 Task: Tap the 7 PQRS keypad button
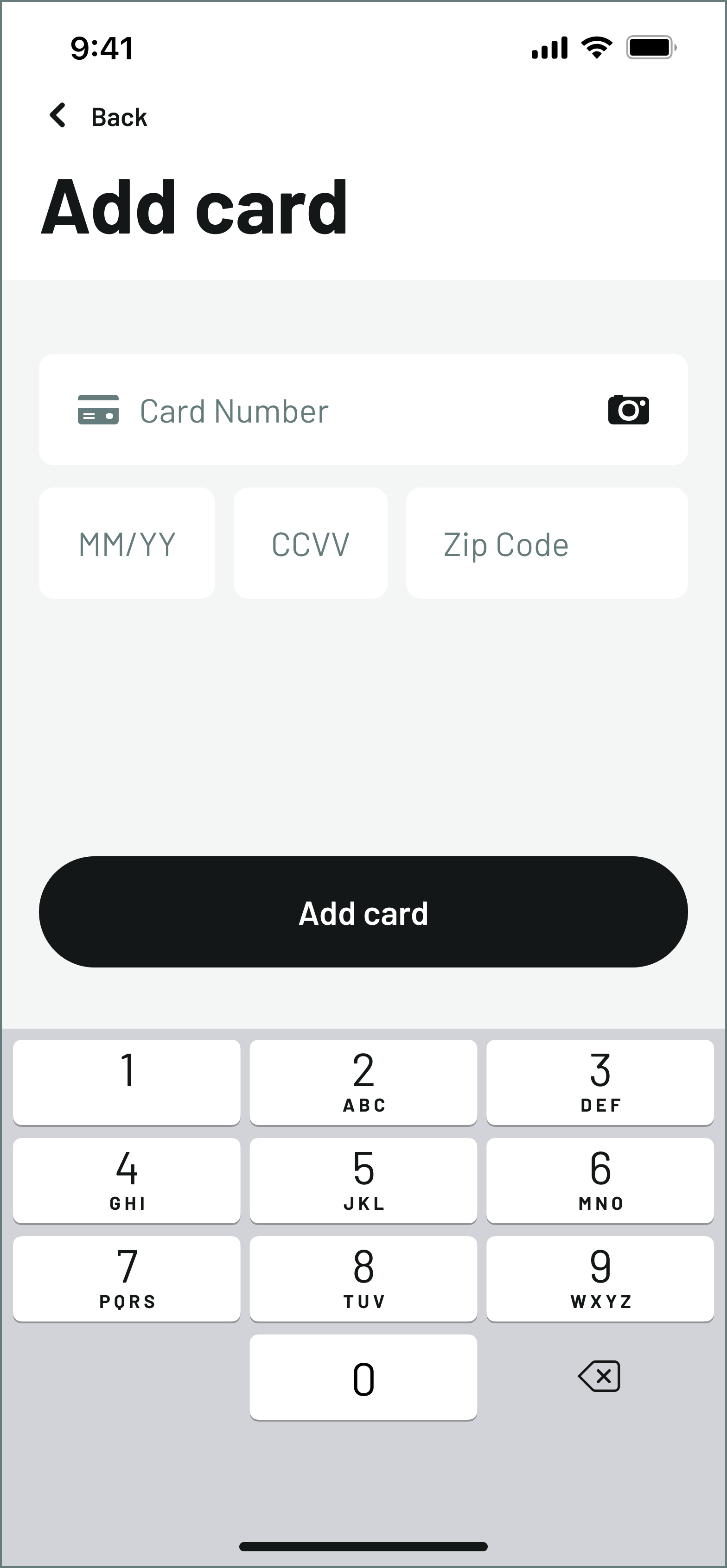coord(126,1279)
